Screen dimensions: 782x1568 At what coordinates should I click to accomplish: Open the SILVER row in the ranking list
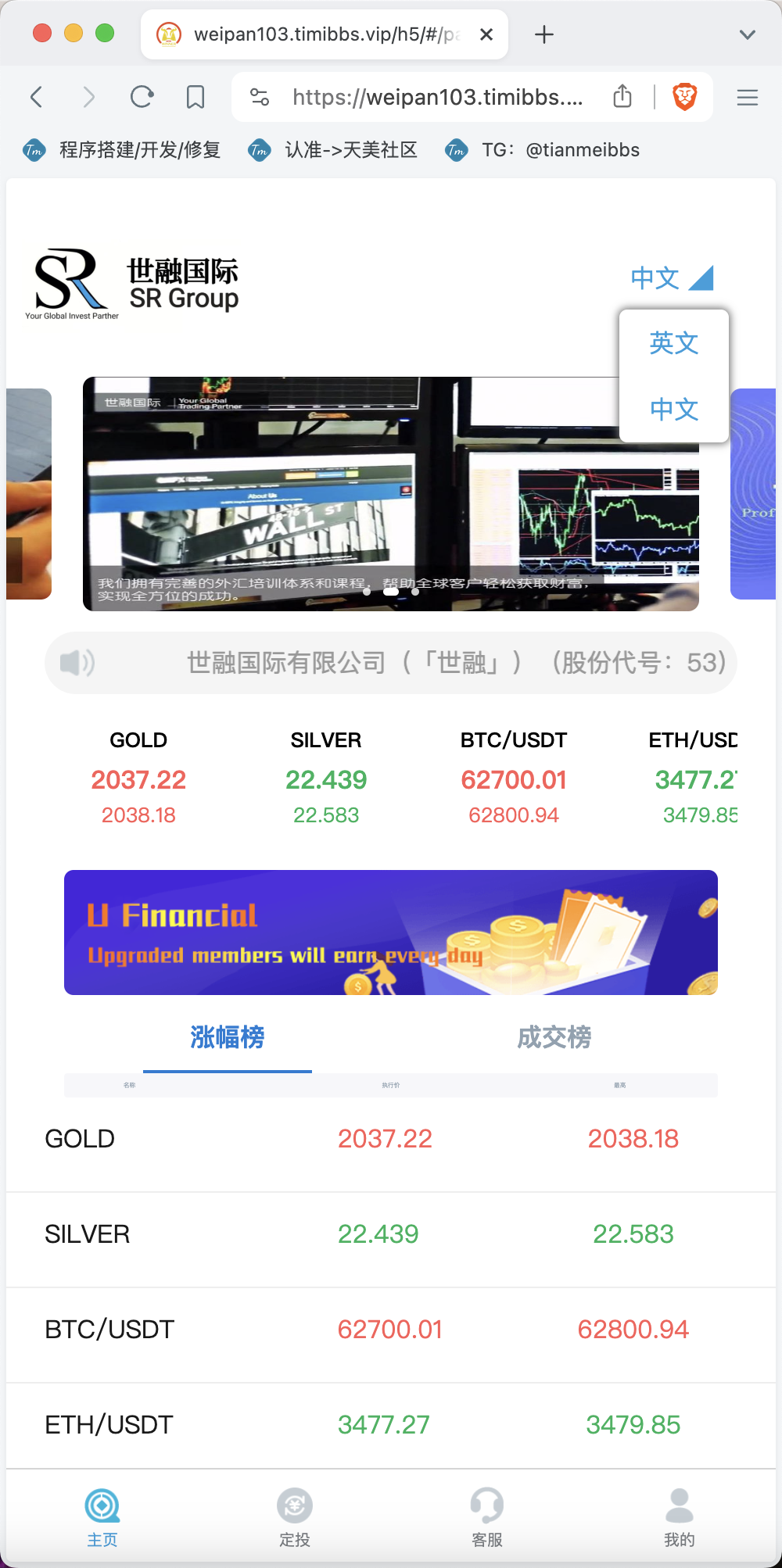coord(391,1234)
